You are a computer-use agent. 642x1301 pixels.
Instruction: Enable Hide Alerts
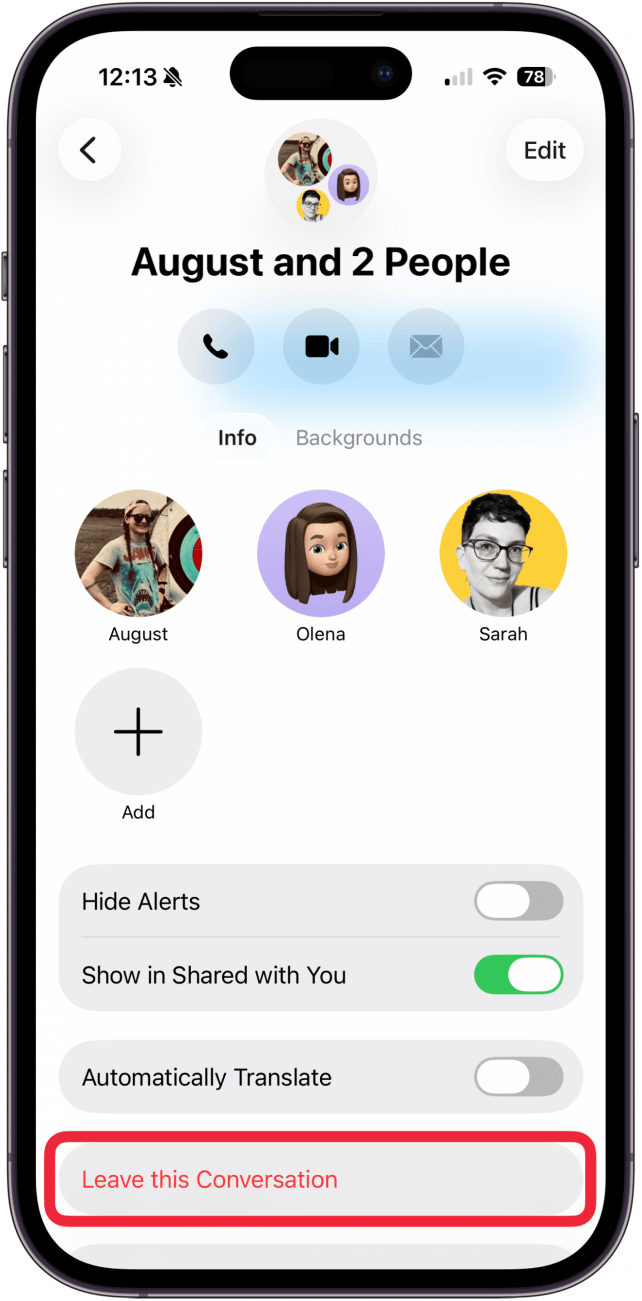(518, 901)
